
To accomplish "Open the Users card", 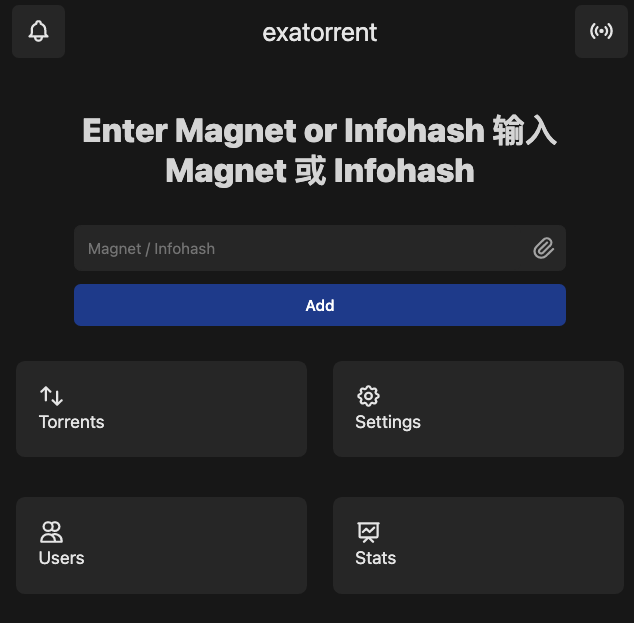I will pos(161,545).
